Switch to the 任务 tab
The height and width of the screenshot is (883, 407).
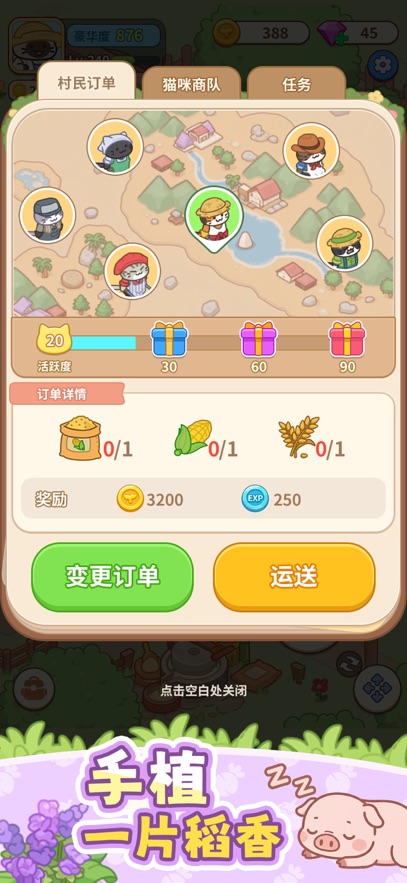[296, 84]
